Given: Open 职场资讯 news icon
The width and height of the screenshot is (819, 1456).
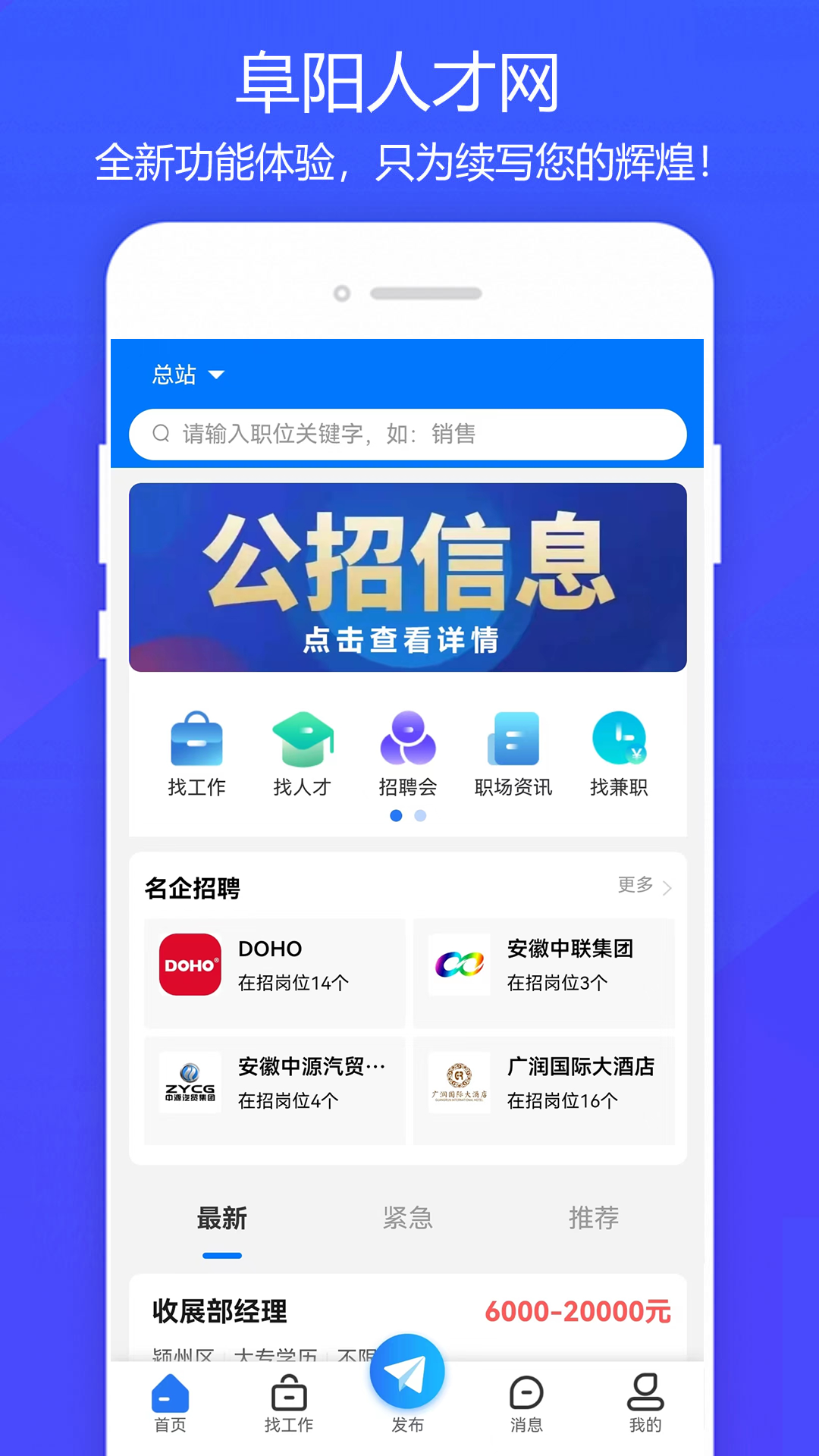Looking at the screenshot, I should tap(513, 739).
